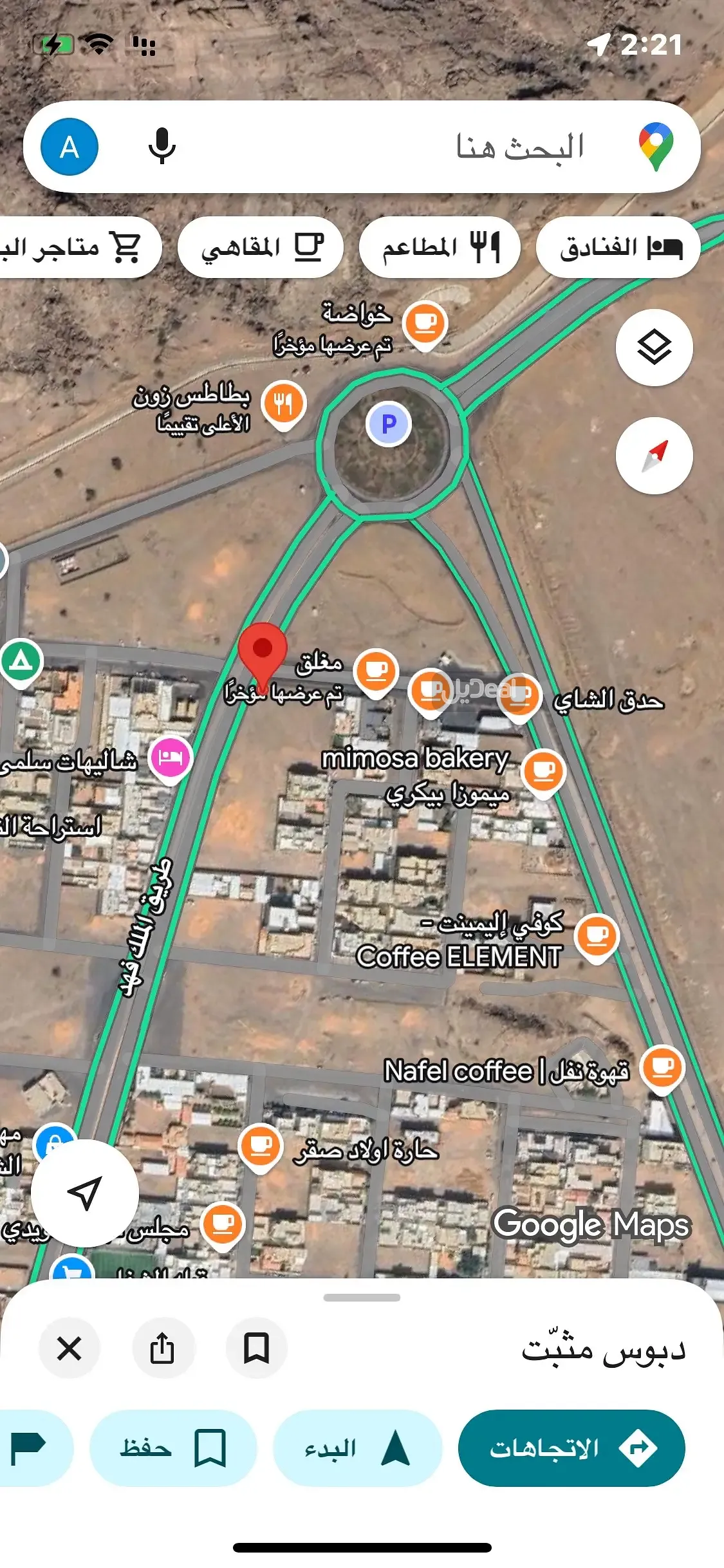
Task: Start voice search with the microphone
Action: (x=162, y=147)
